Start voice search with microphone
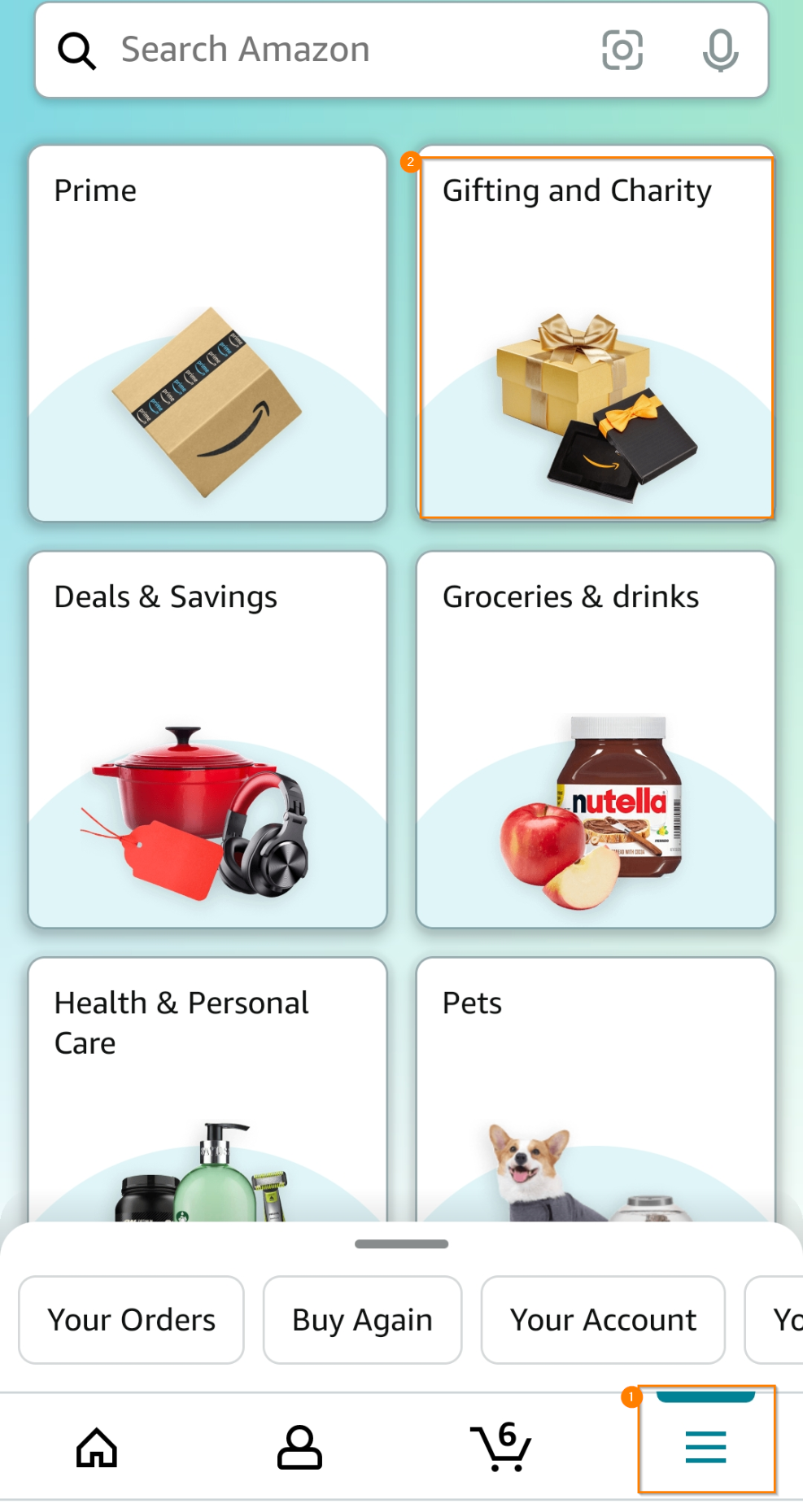Image resolution: width=803 pixels, height=1512 pixels. [x=720, y=50]
